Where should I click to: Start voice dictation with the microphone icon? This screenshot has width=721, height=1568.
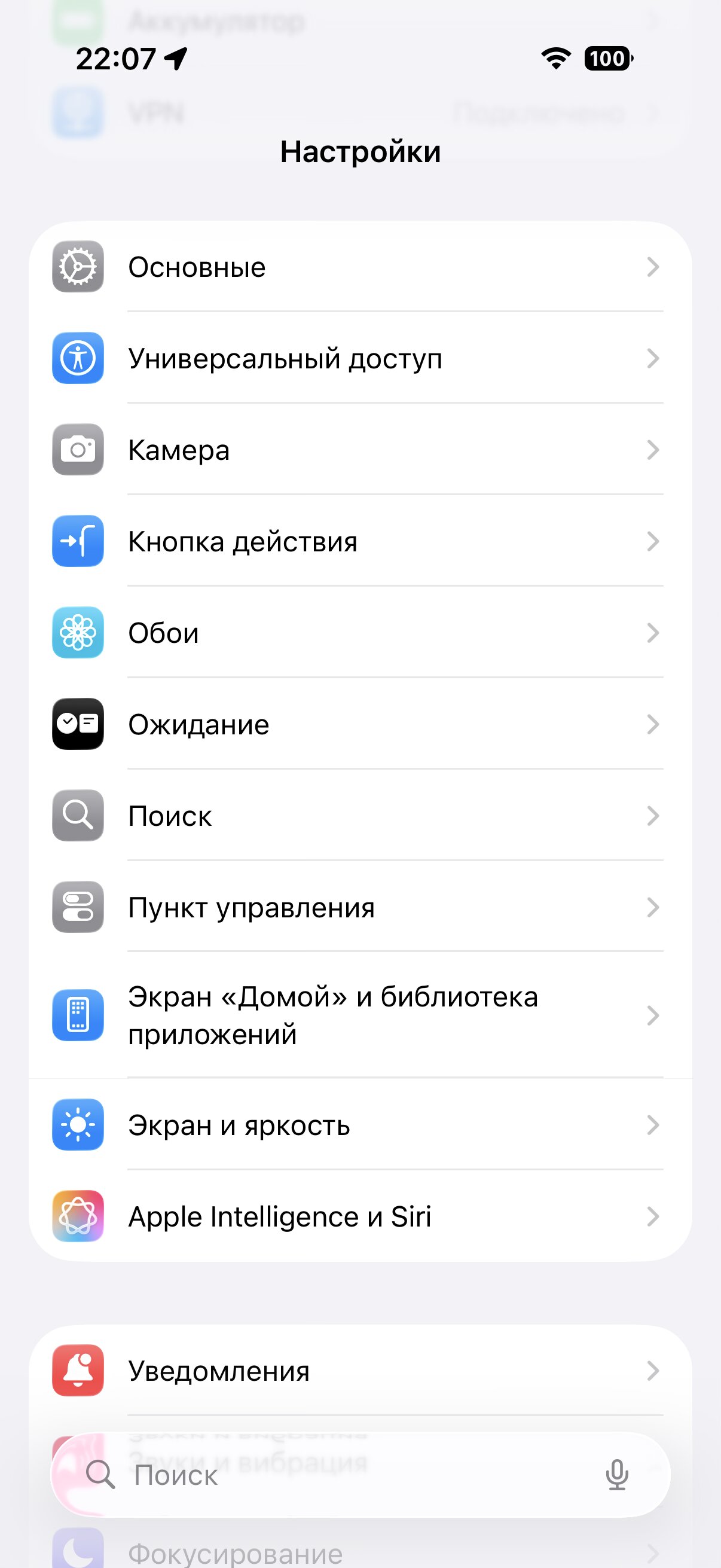point(616,1475)
